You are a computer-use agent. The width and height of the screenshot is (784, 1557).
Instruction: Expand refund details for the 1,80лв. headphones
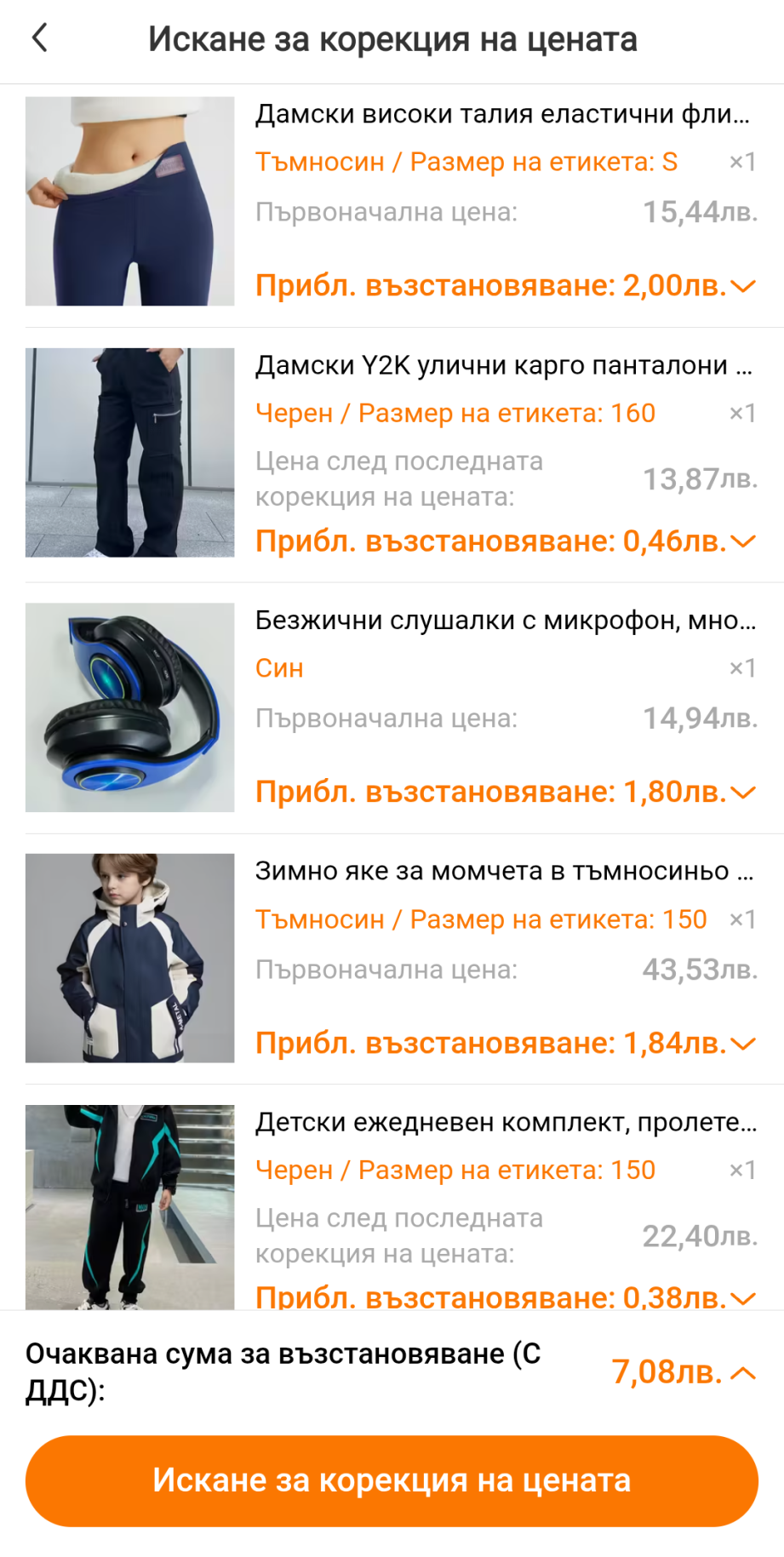point(743,793)
